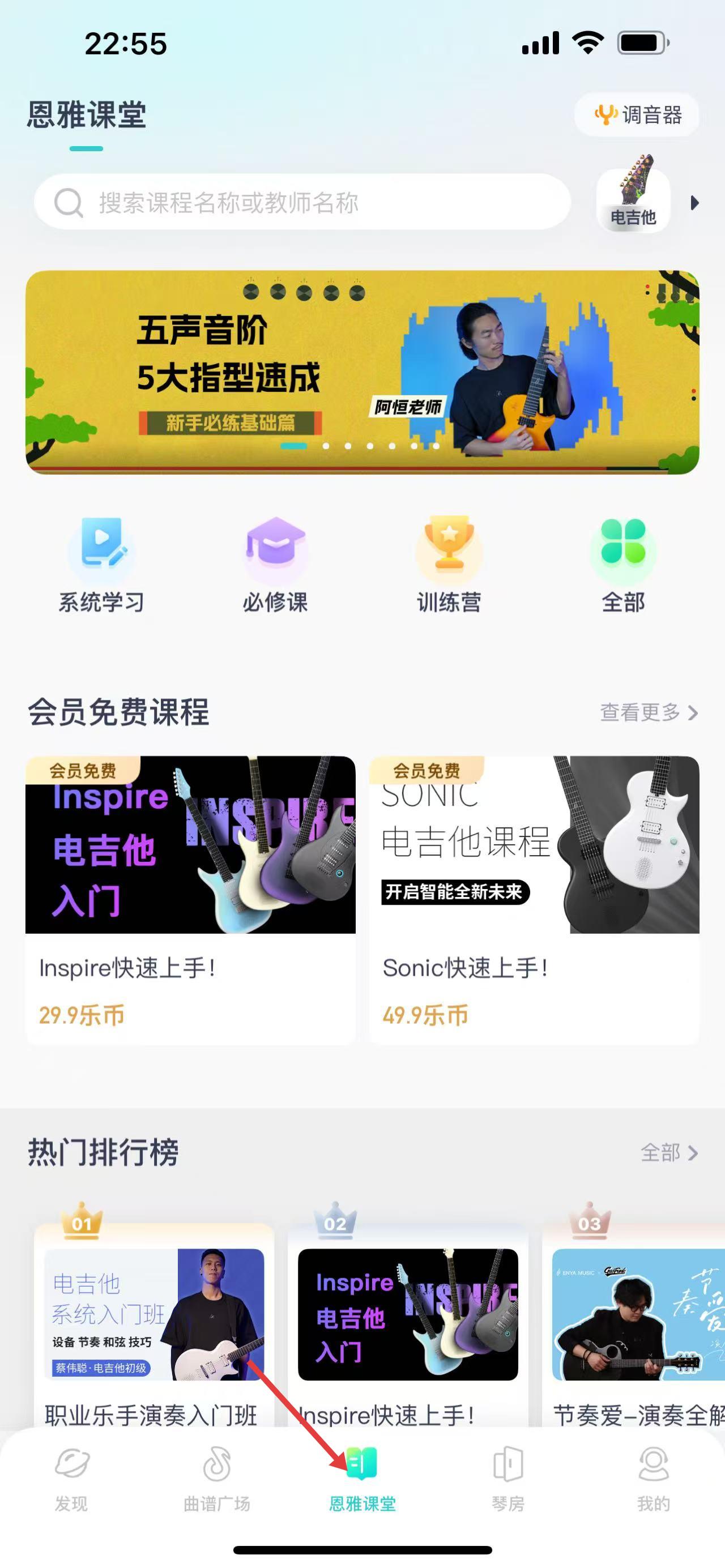Switch to the 发现 tab
Screen dimensions: 725x1568
click(x=72, y=1479)
